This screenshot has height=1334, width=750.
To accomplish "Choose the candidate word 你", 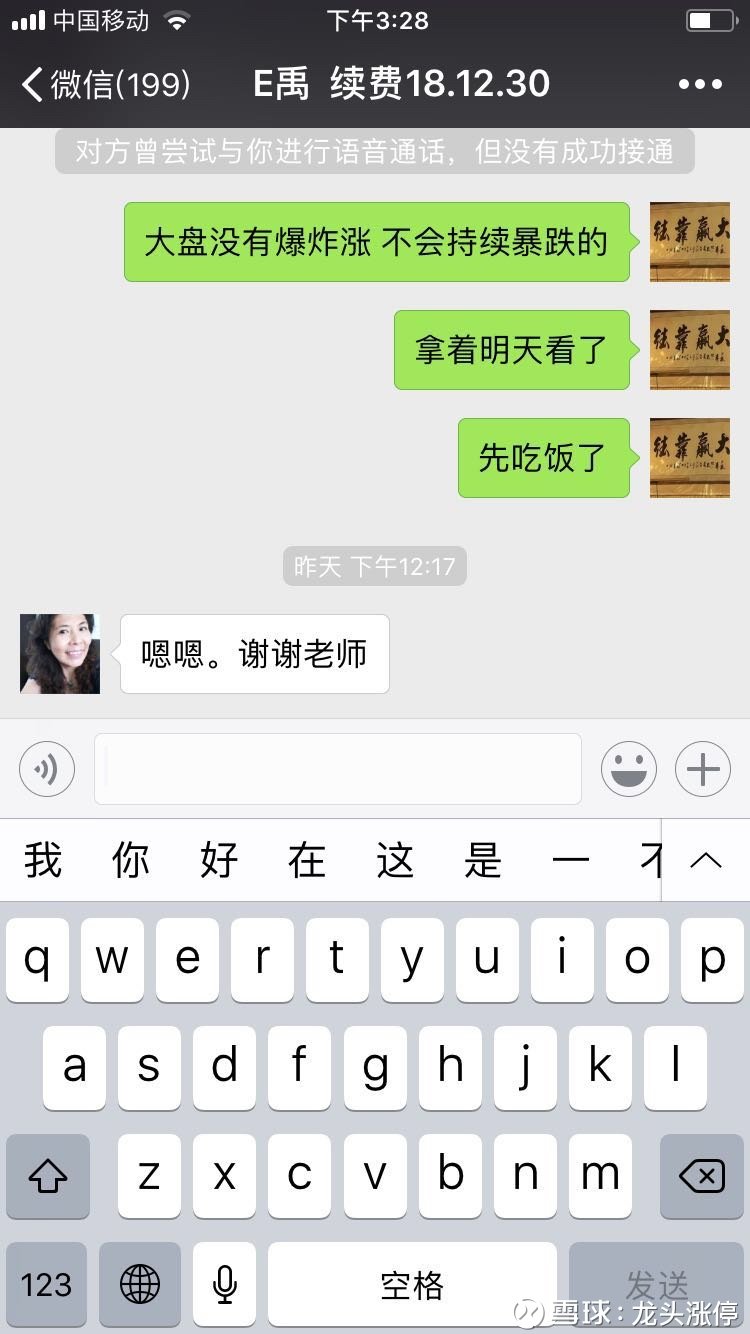I will (131, 860).
